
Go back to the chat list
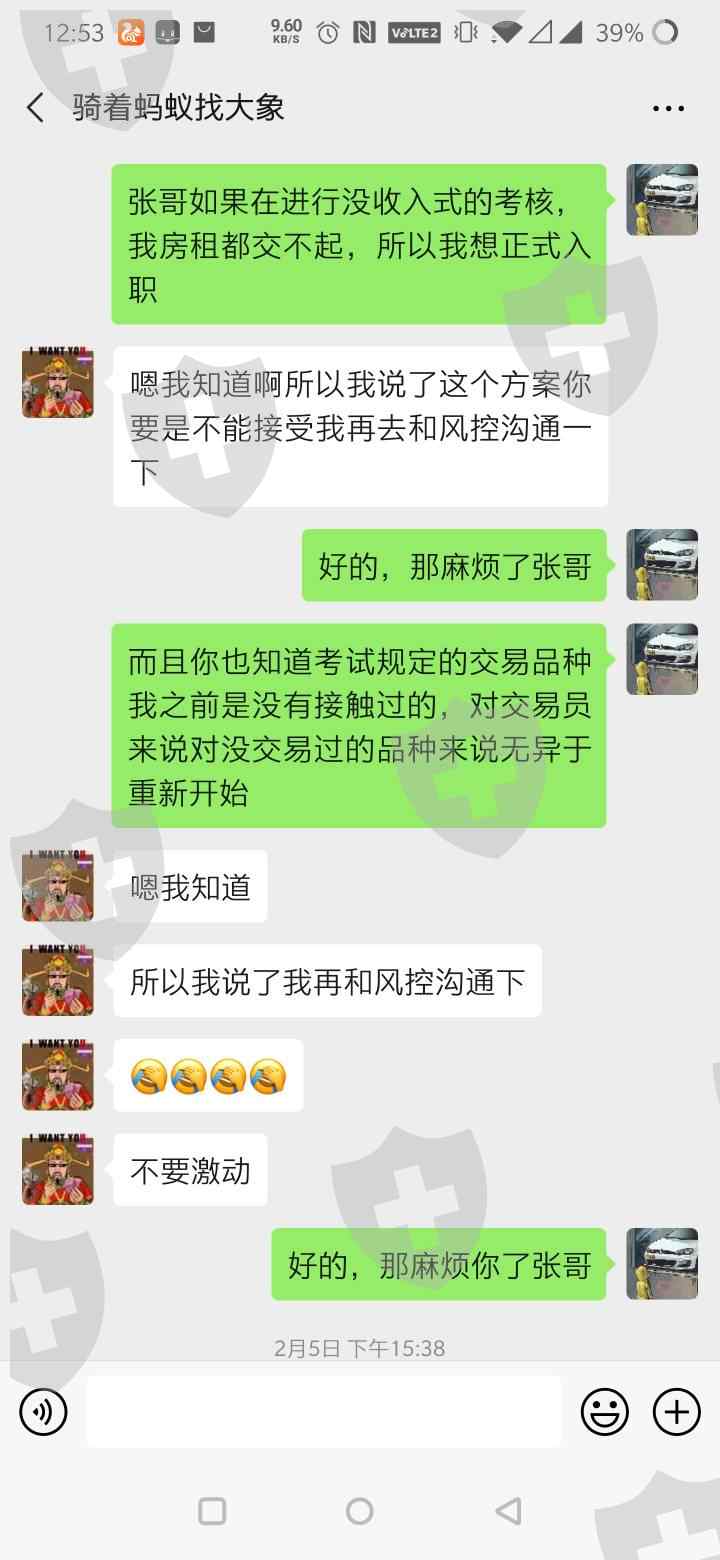click(x=36, y=108)
